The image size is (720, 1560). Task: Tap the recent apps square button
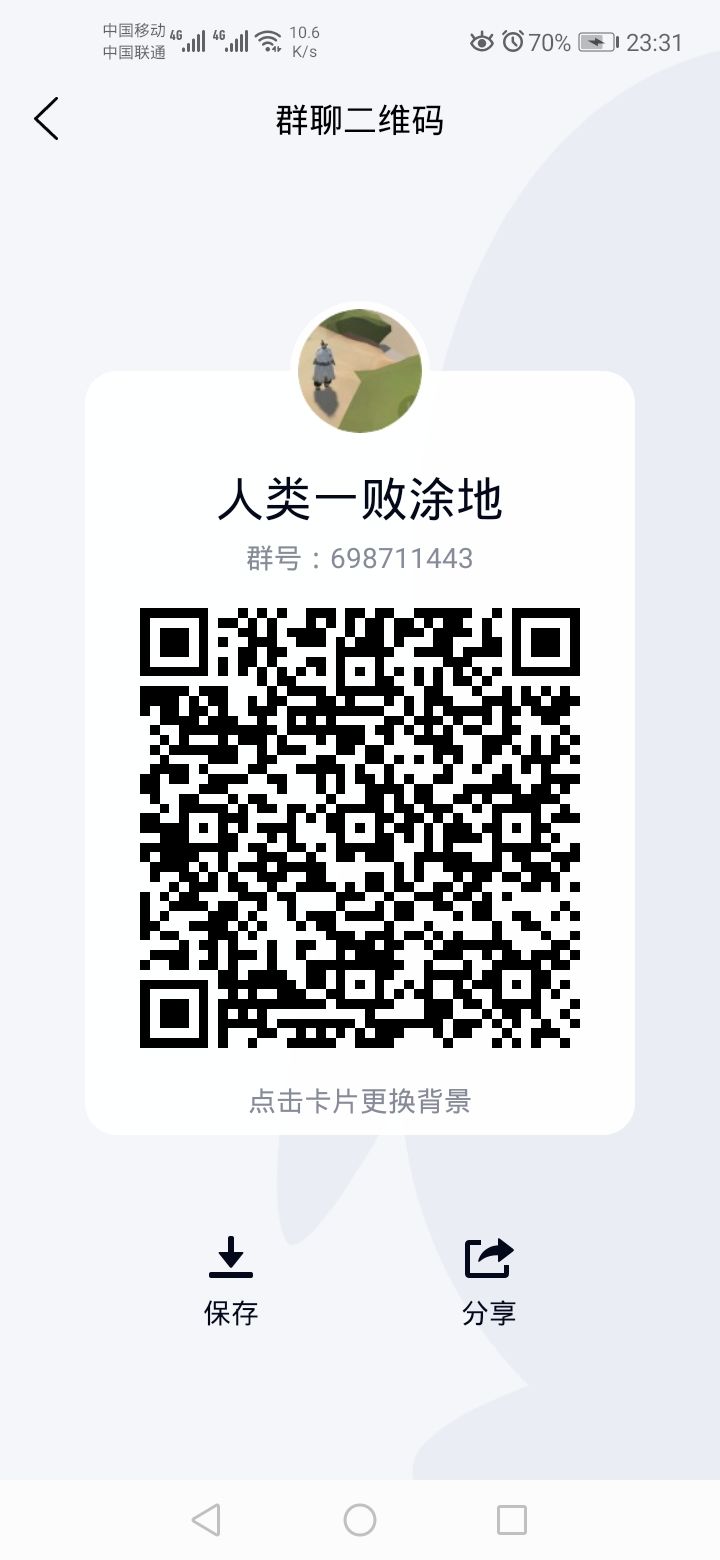click(x=511, y=1519)
